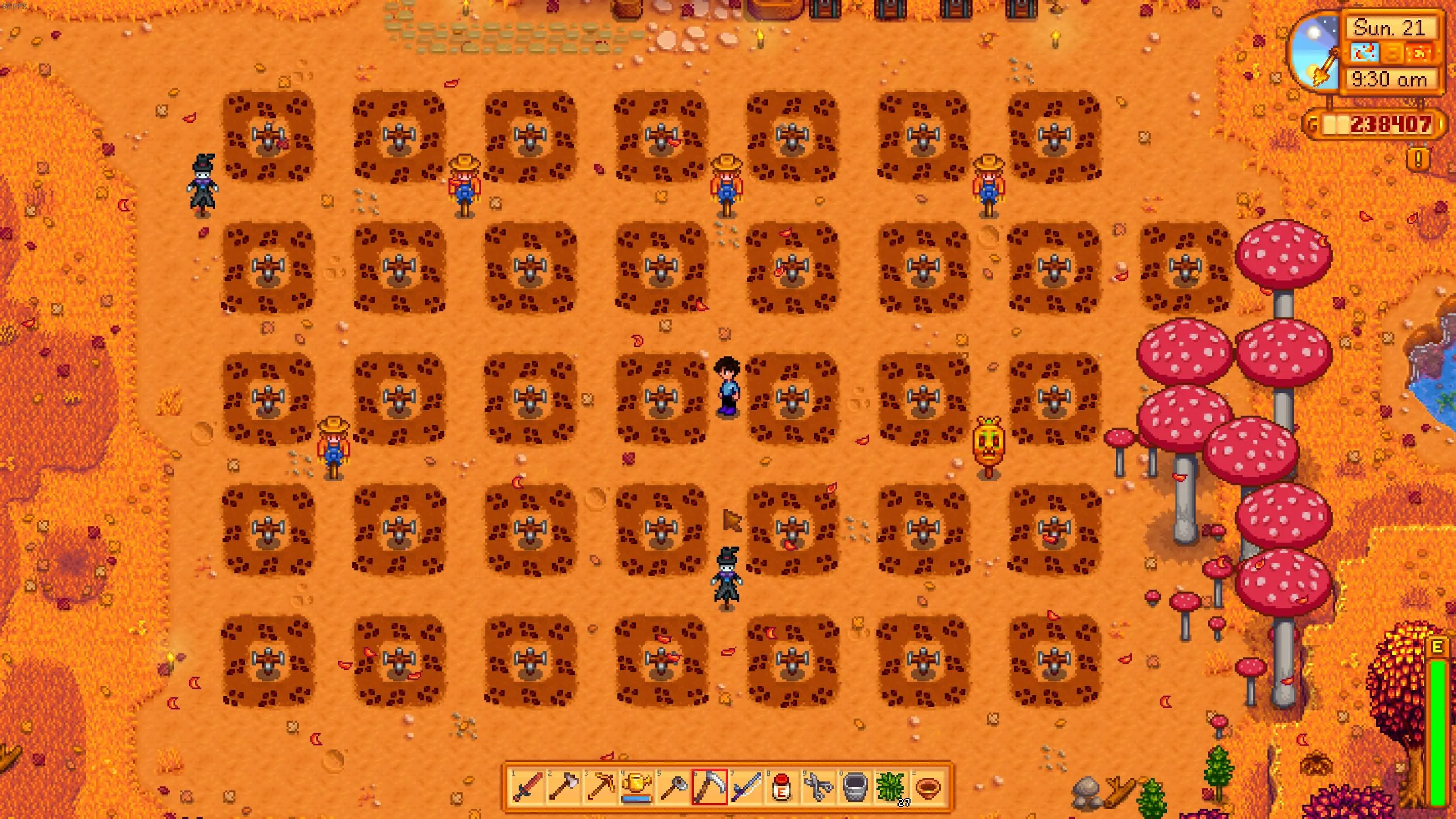Image resolution: width=1456 pixels, height=819 pixels.
Task: Equip the hoe in slot 5
Action: point(673,787)
